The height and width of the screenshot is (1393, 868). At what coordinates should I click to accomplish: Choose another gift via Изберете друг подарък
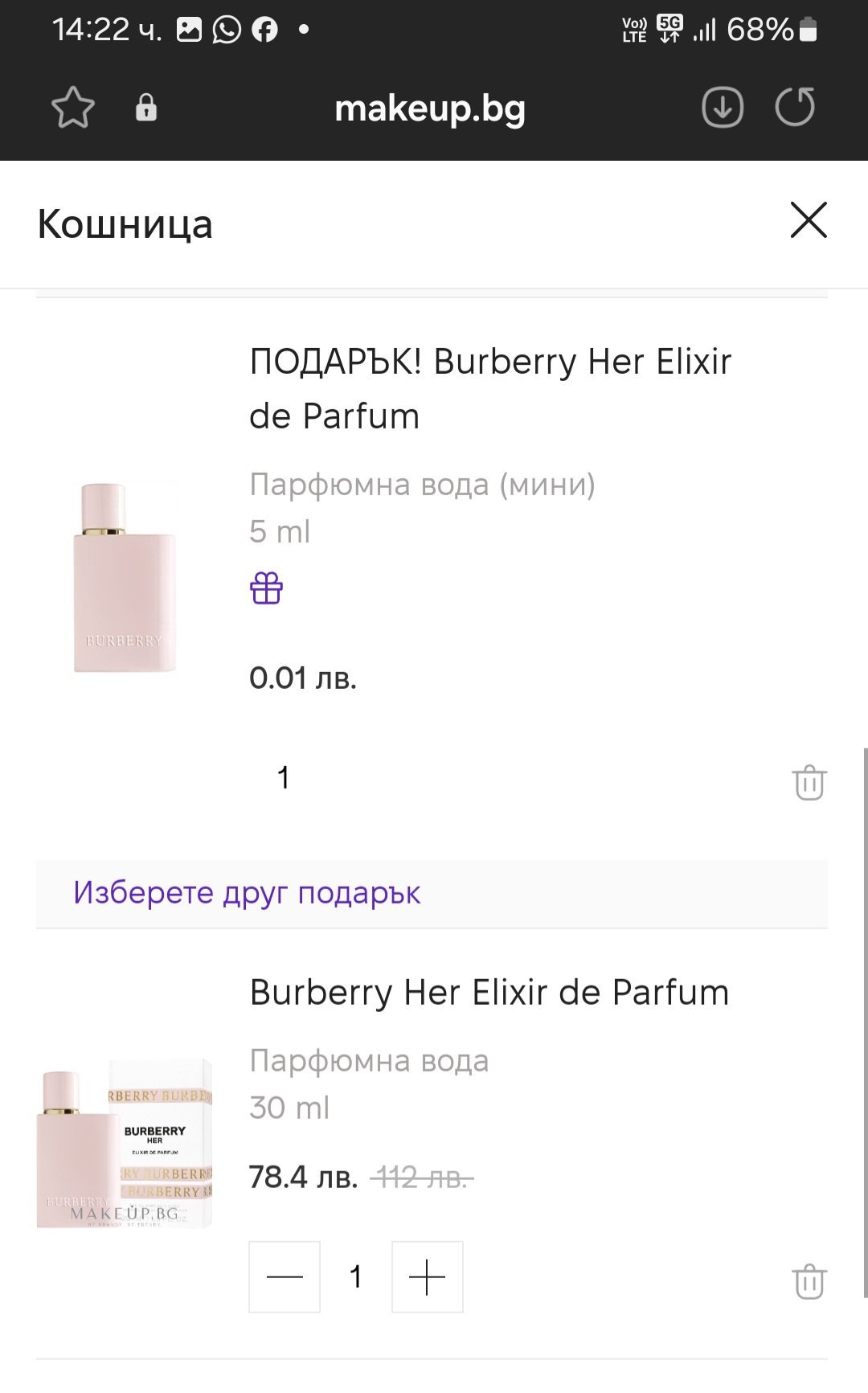pos(247,893)
